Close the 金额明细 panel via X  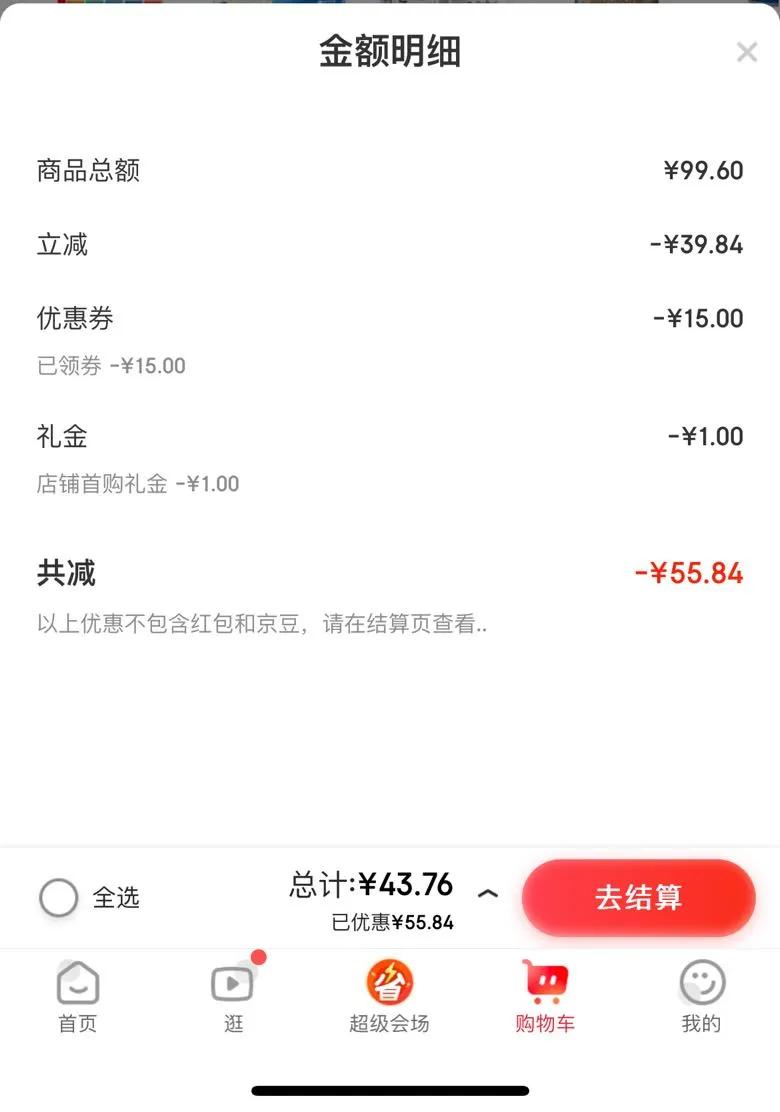point(747,52)
